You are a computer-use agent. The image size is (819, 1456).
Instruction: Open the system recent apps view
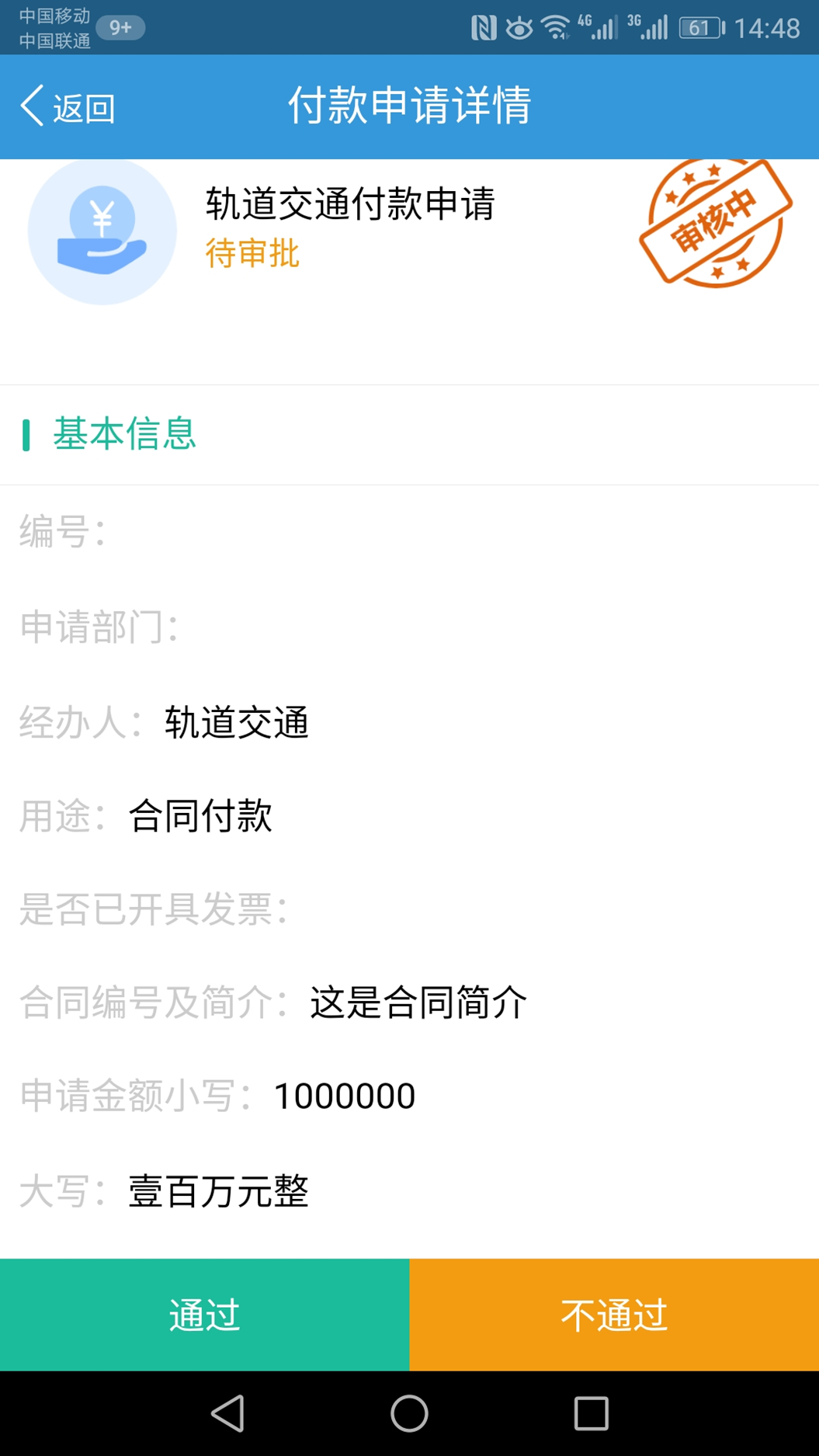[591, 1413]
